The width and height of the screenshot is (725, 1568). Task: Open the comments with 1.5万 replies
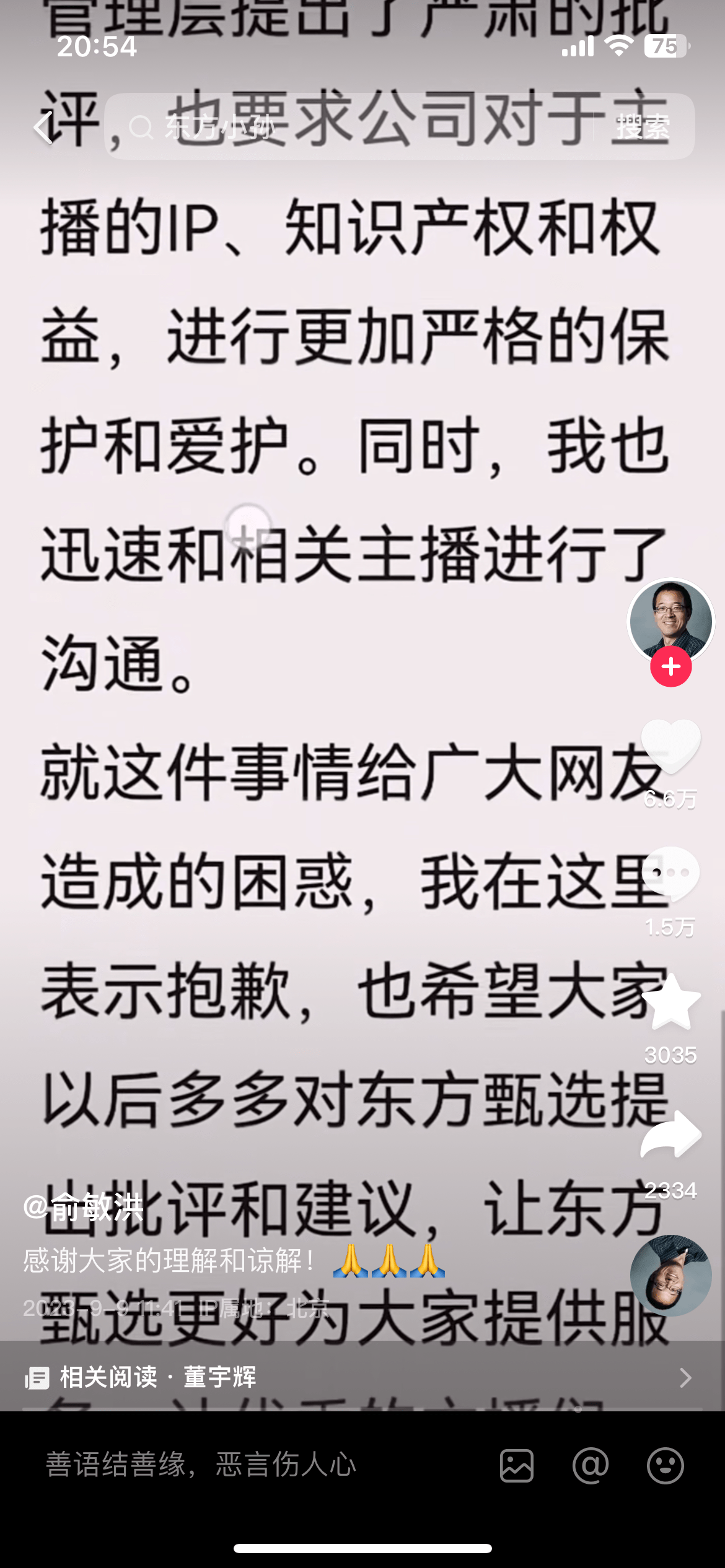click(670, 873)
